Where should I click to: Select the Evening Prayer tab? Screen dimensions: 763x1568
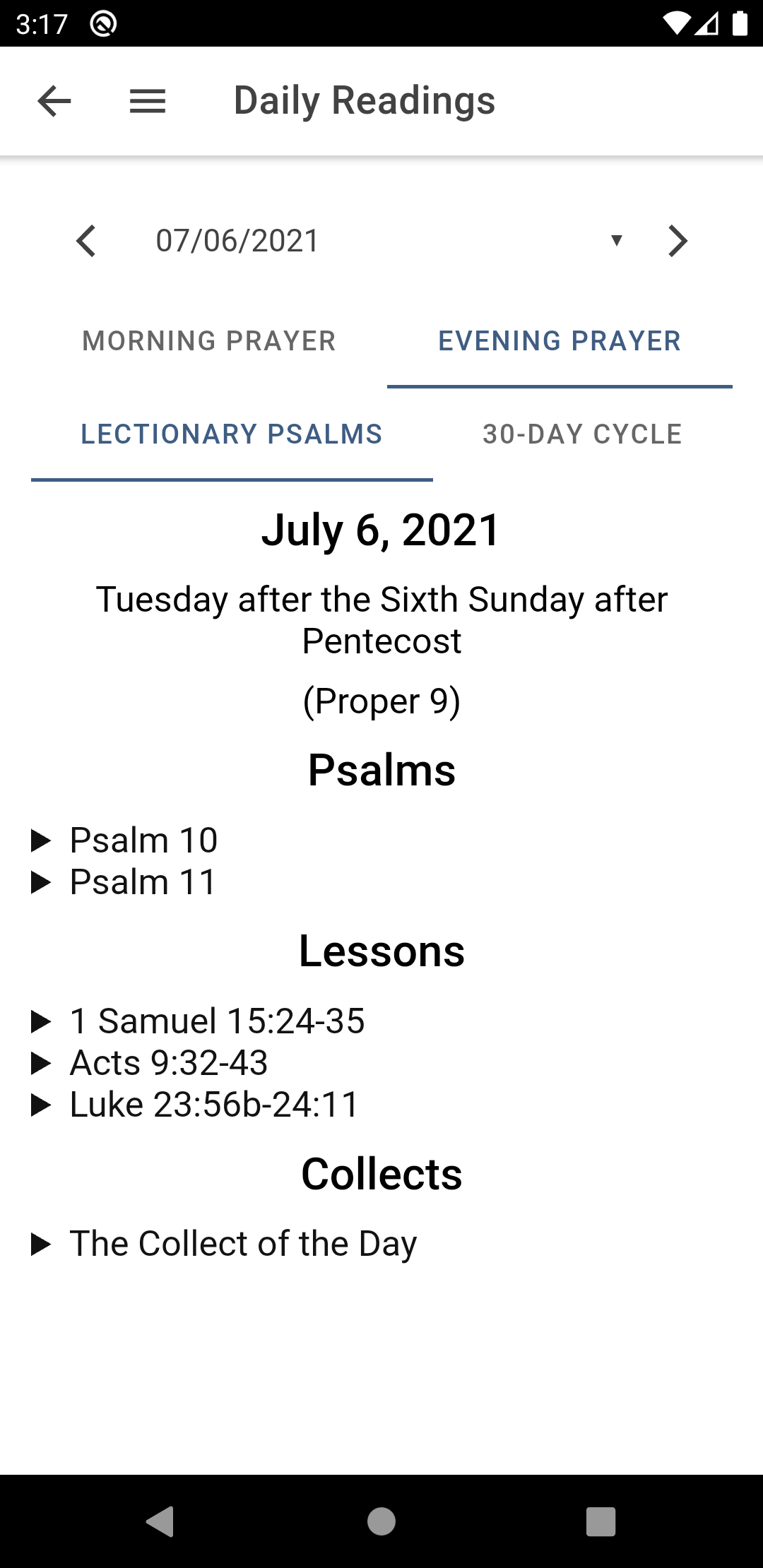[x=560, y=341]
